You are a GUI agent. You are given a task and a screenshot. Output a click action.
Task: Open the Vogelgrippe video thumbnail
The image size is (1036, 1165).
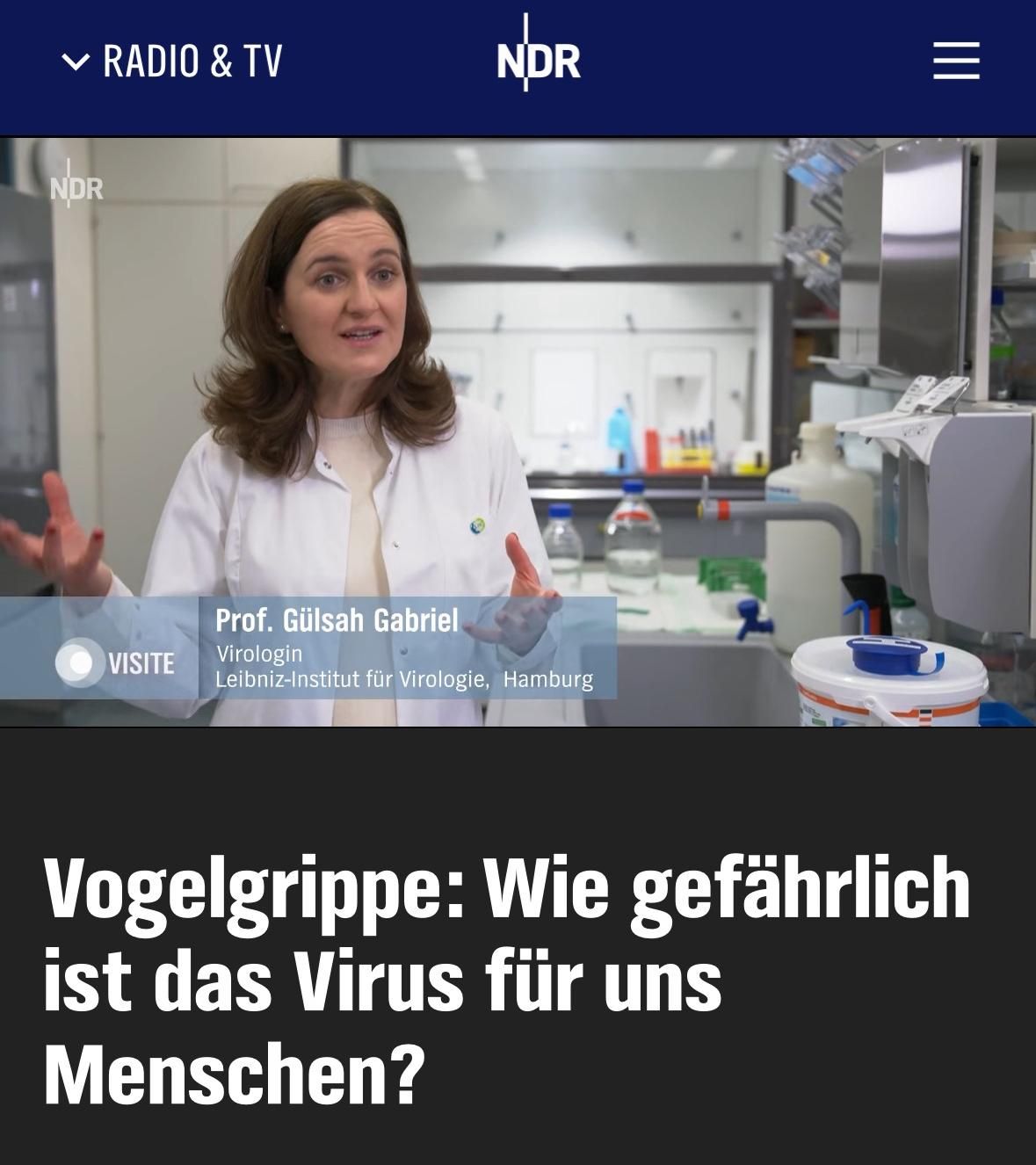518,431
